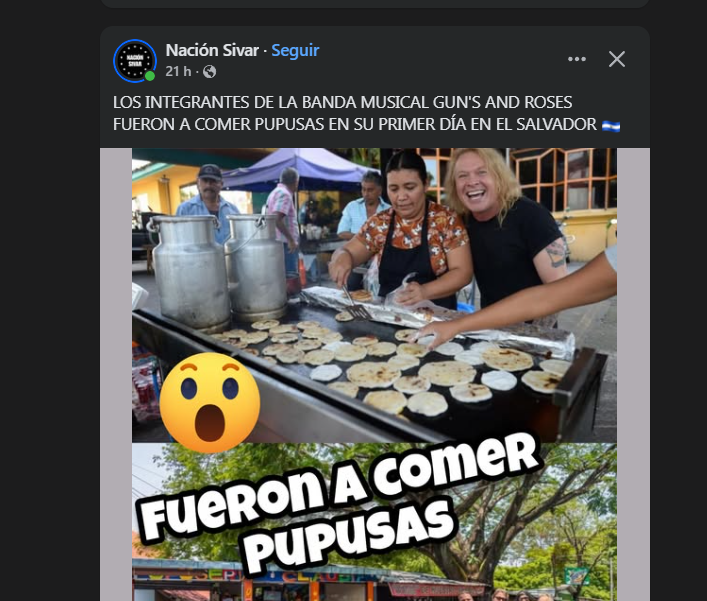Open the Nación Sivar page name link
Viewport: 707px width, 601px height.
point(212,50)
